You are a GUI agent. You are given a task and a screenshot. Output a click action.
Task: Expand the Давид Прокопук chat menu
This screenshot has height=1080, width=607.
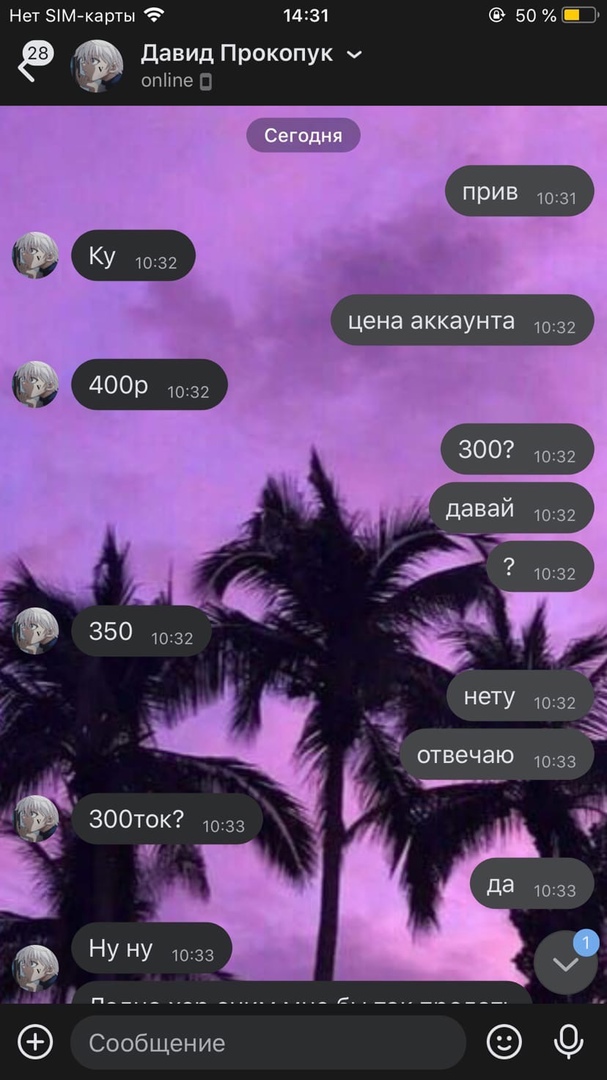pos(354,55)
